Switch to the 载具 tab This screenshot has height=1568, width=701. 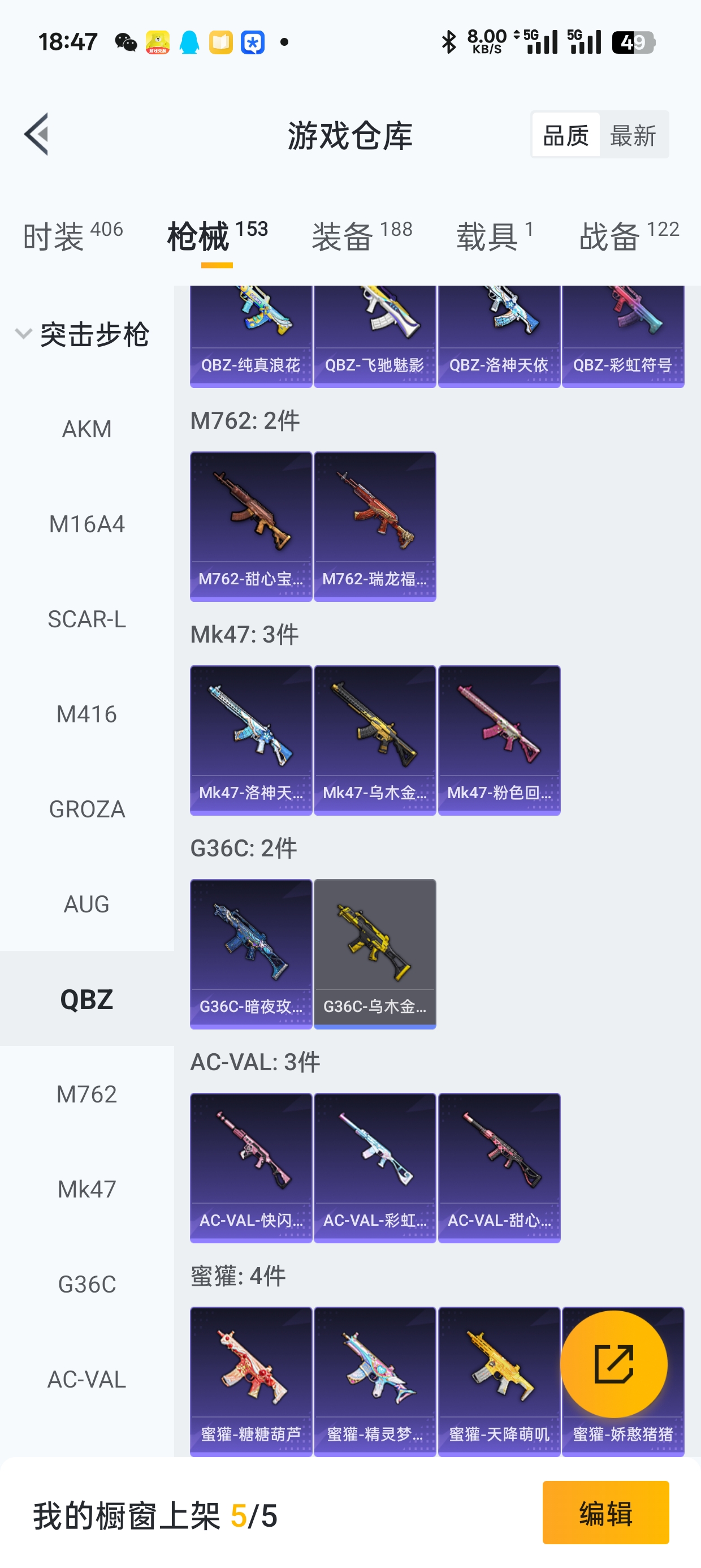(495, 235)
